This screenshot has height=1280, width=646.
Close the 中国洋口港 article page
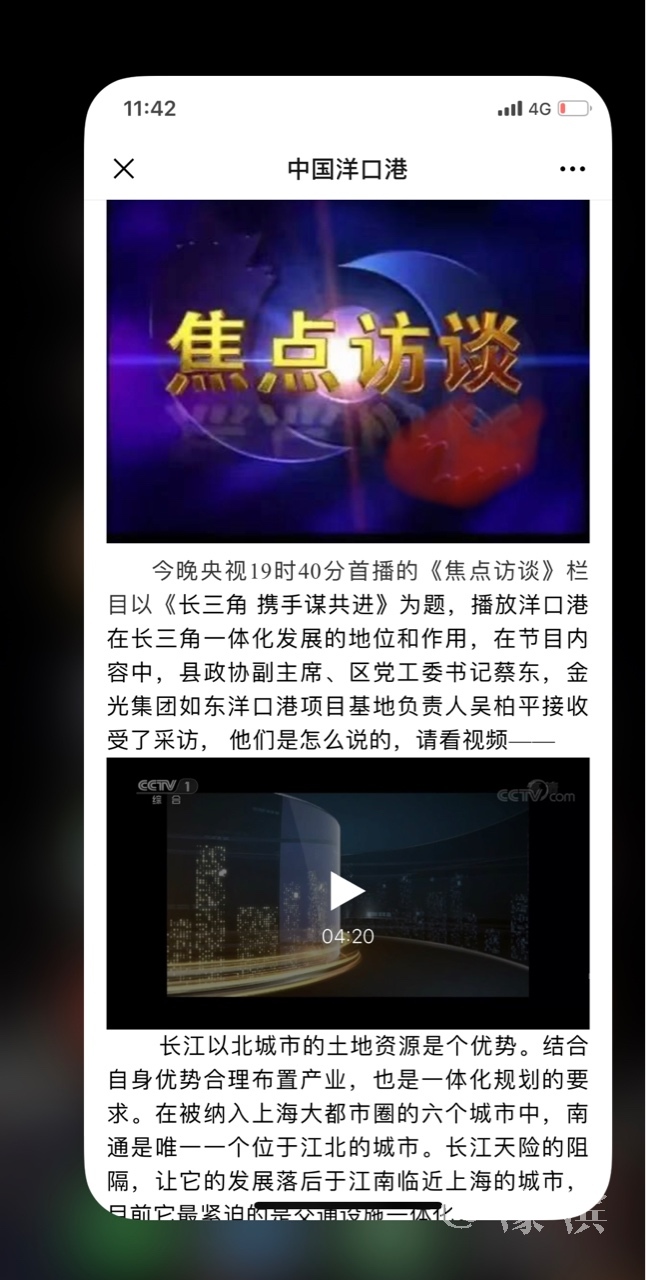pyautogui.click(x=124, y=169)
